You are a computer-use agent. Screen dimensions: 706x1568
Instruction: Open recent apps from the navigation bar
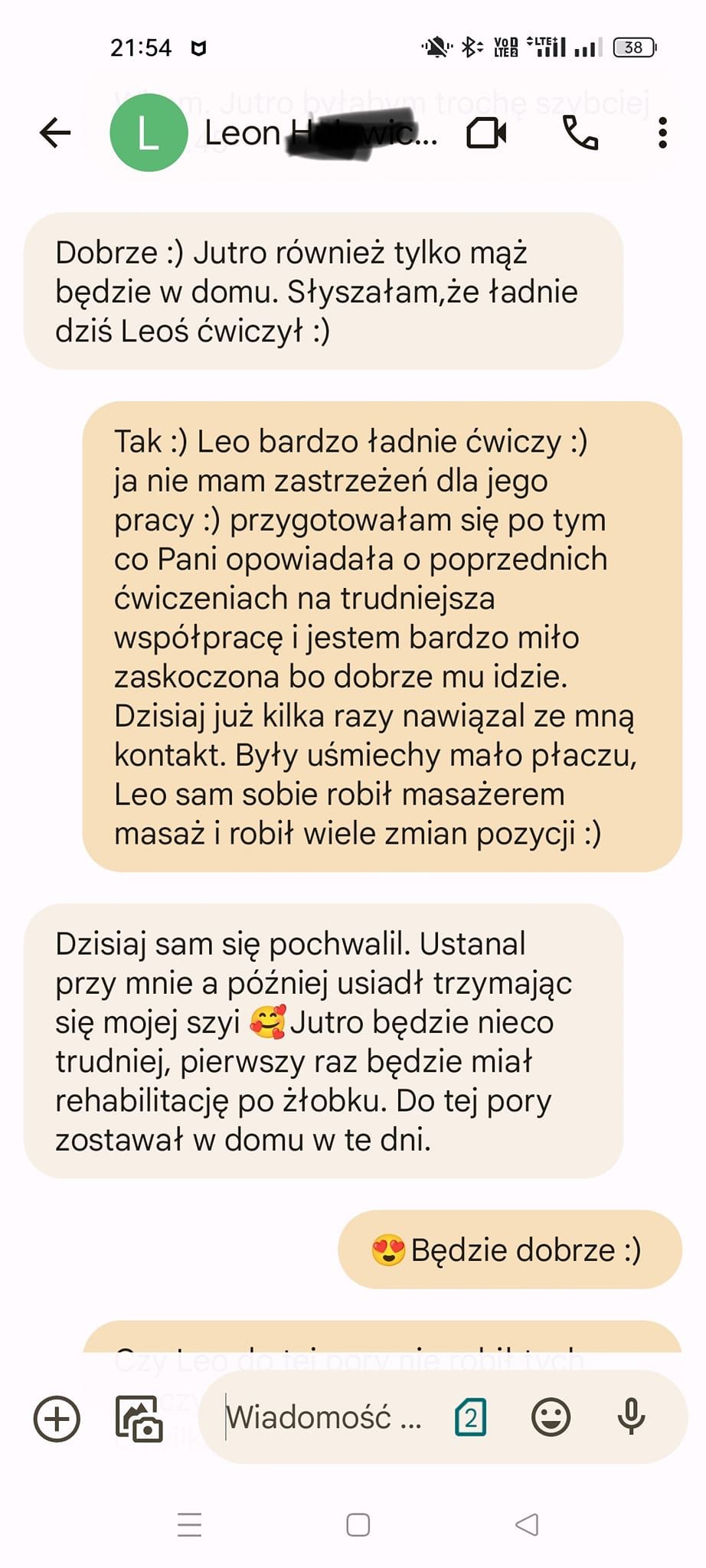(189, 1524)
